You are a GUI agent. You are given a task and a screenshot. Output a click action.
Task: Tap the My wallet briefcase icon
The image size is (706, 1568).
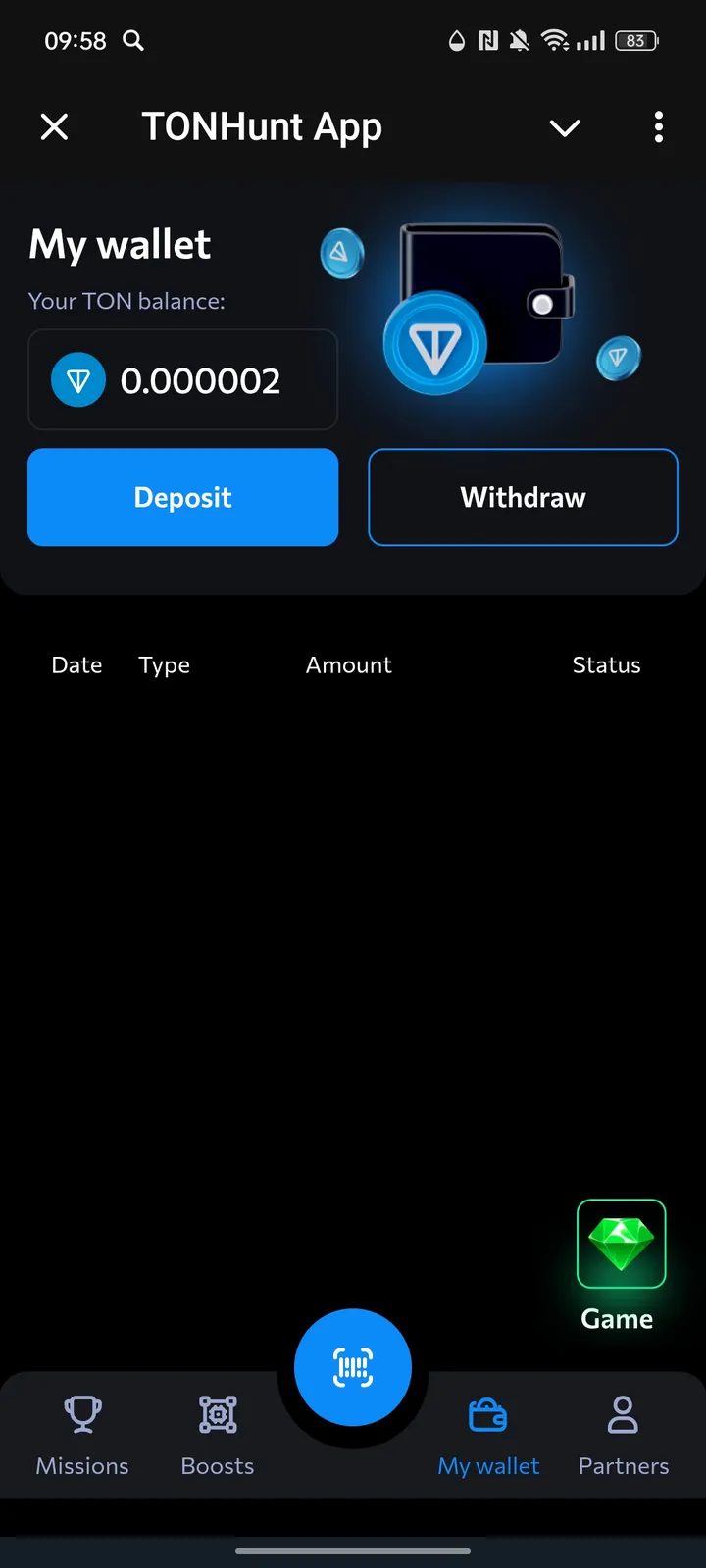coord(488,1413)
